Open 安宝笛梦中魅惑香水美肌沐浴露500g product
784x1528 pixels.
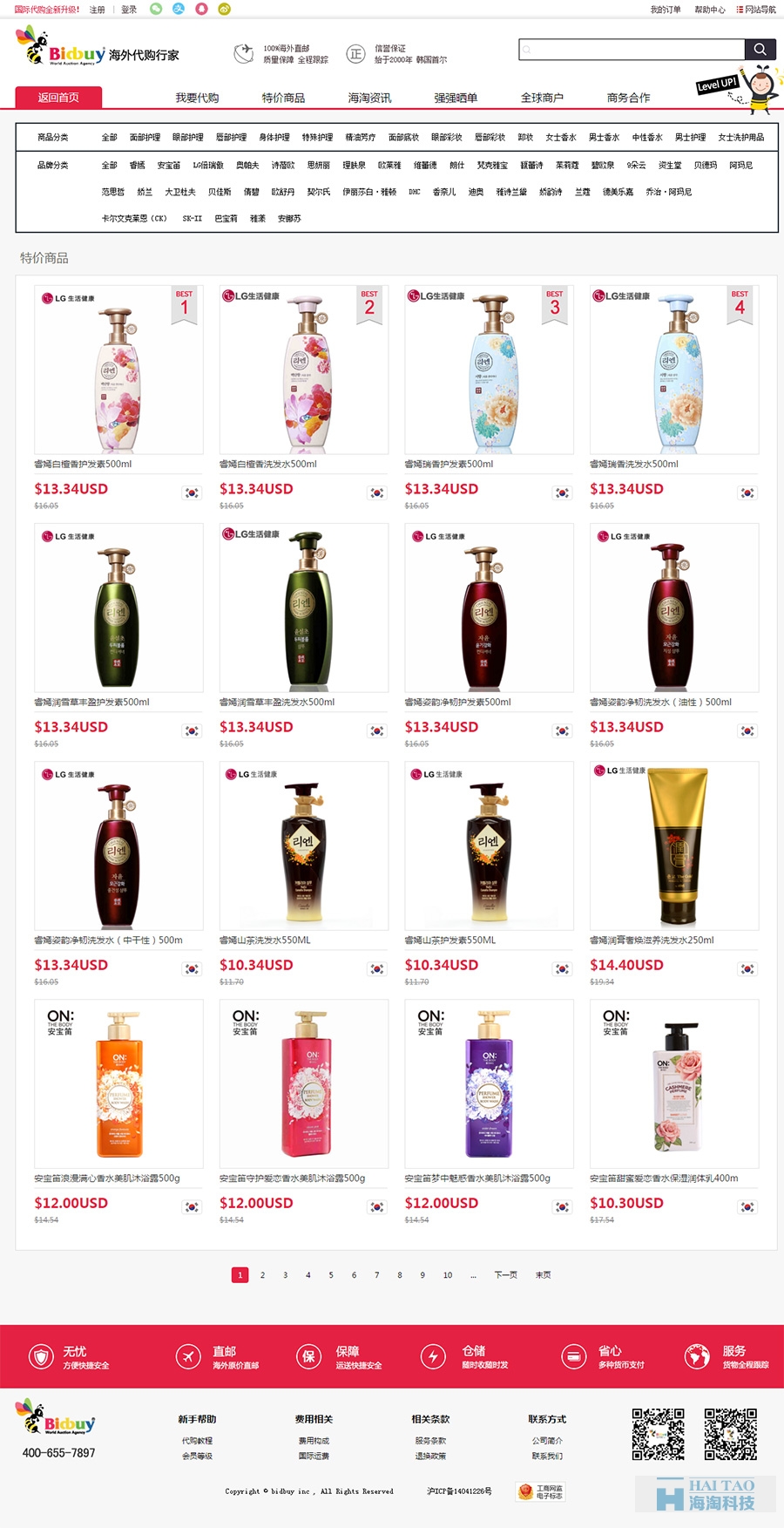[477, 1178]
